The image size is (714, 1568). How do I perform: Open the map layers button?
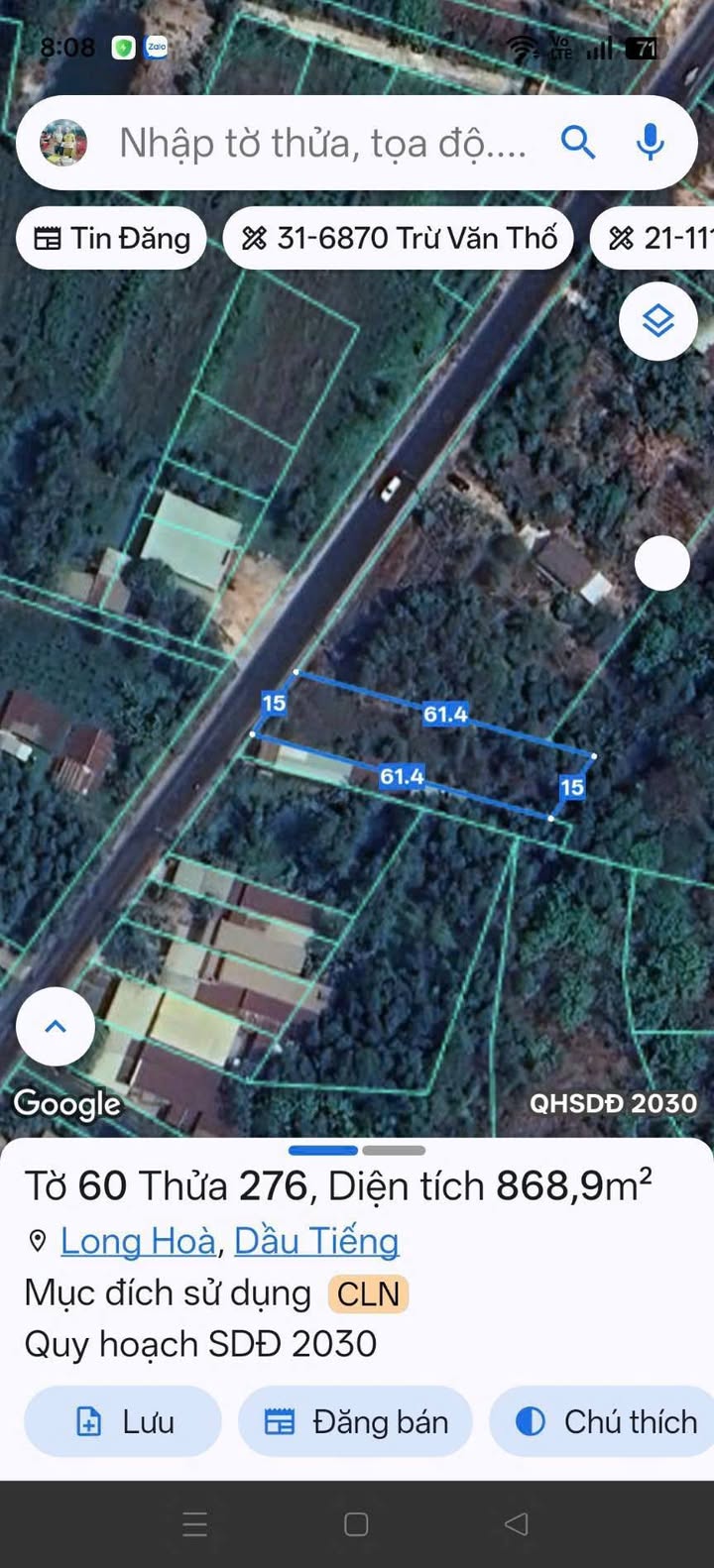coord(657,321)
